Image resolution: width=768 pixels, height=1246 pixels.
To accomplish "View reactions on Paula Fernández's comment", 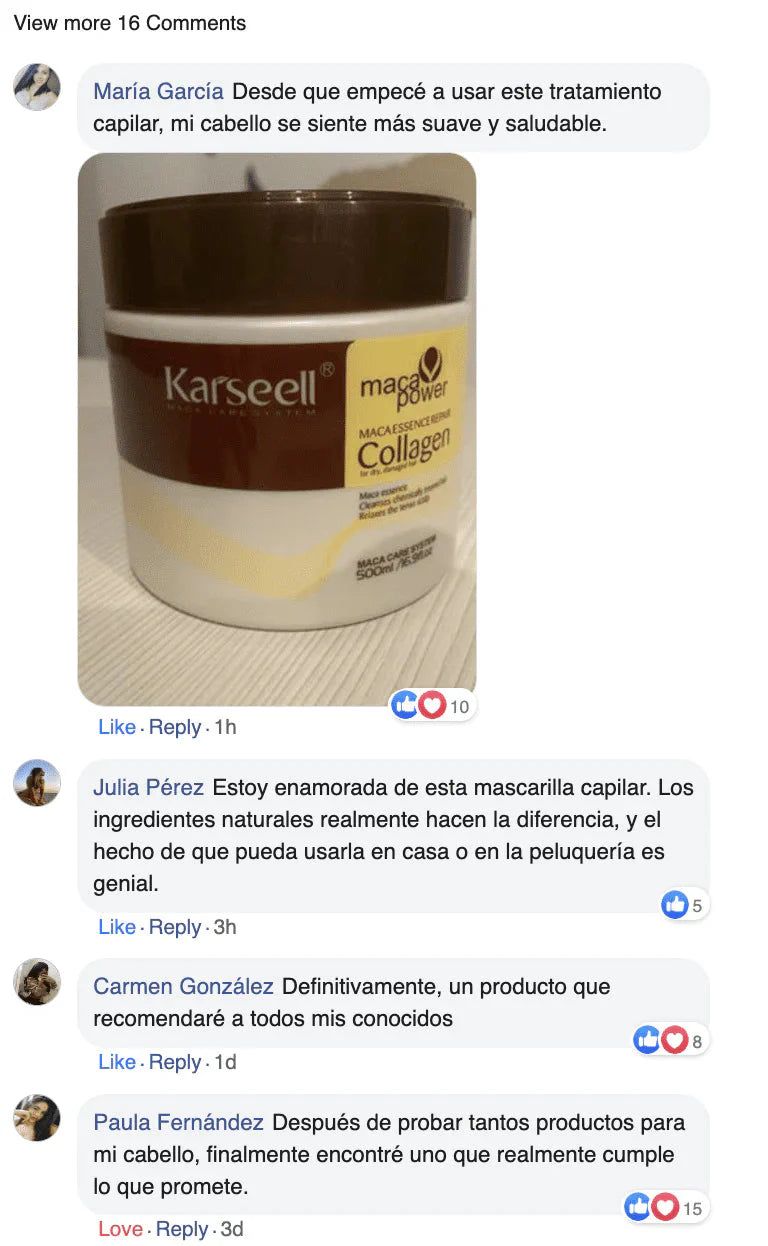I will pyautogui.click(x=665, y=1208).
